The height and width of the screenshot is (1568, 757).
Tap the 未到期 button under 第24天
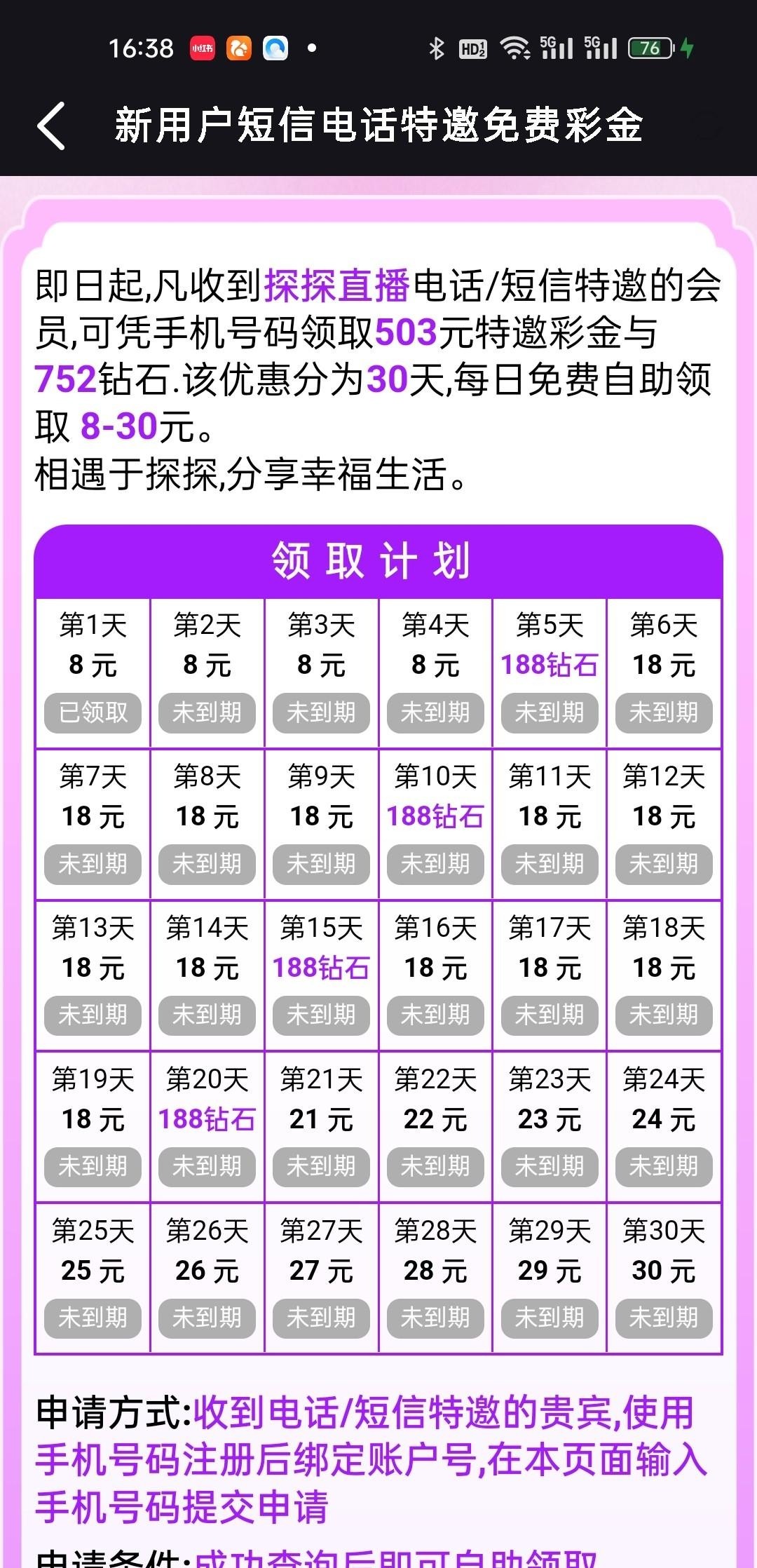pos(664,1167)
